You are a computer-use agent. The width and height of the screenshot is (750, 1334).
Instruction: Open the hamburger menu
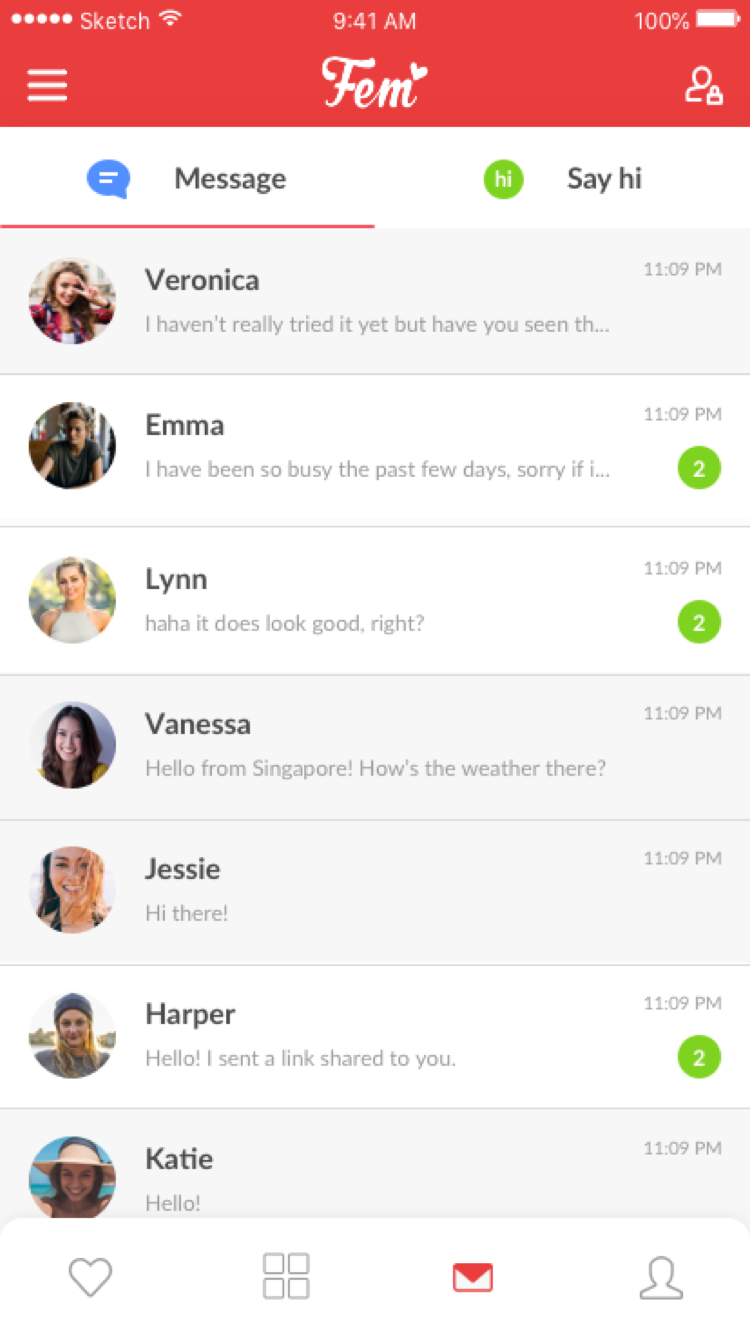point(47,85)
